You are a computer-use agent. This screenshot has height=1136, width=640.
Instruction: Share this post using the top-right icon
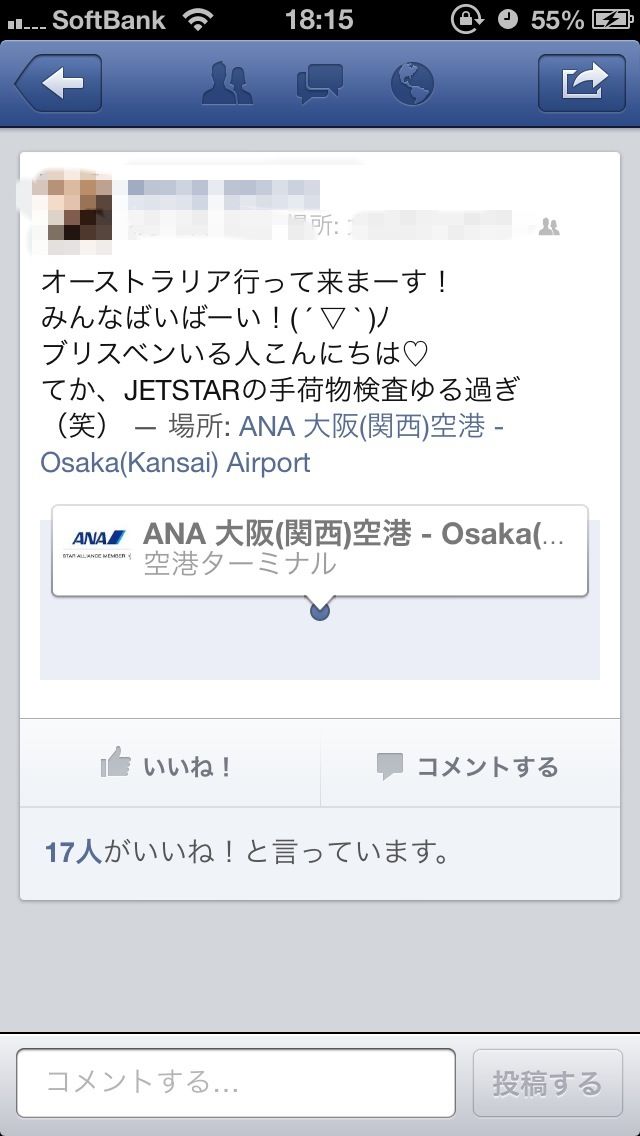[581, 83]
